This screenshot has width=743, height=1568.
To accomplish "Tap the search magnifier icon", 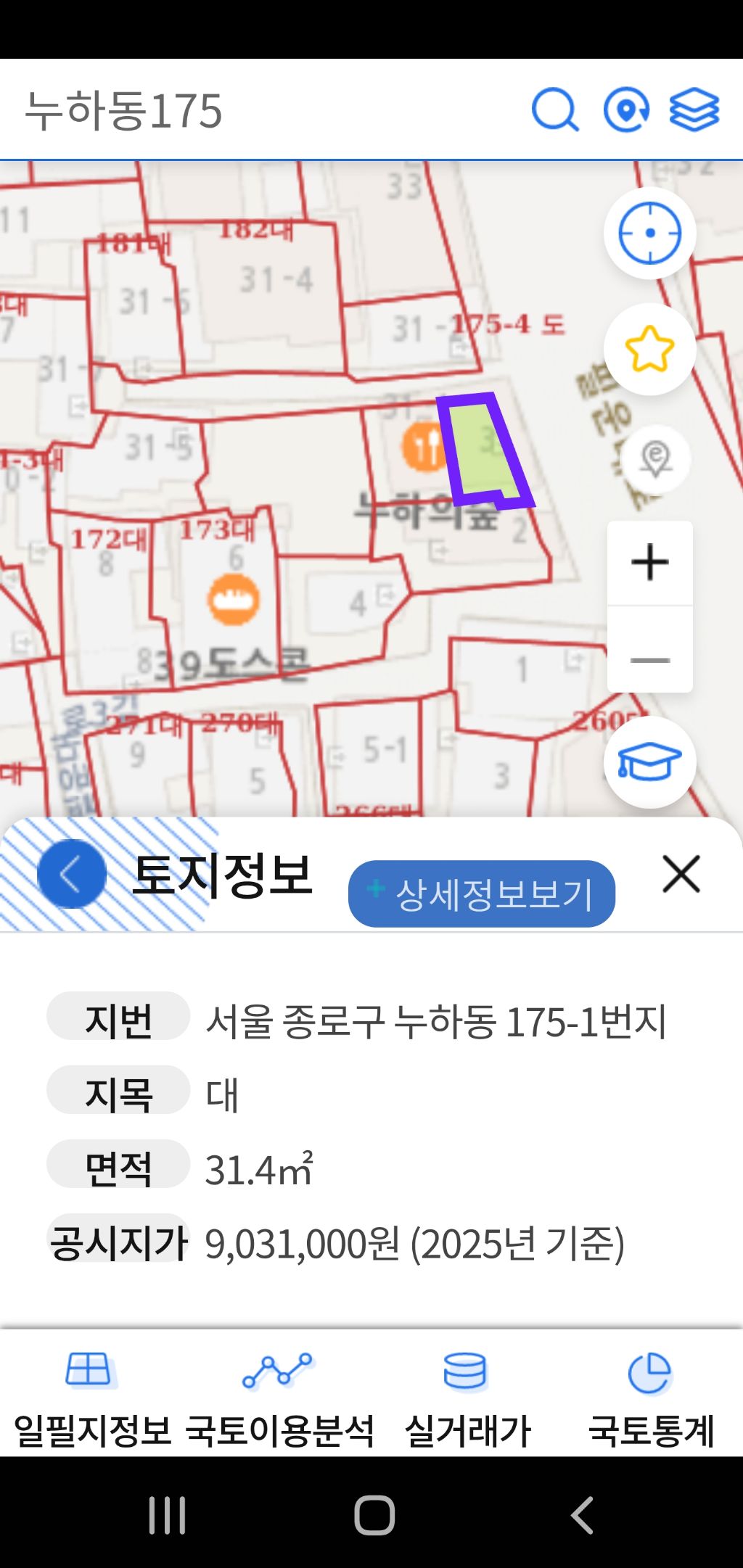I will (555, 110).
